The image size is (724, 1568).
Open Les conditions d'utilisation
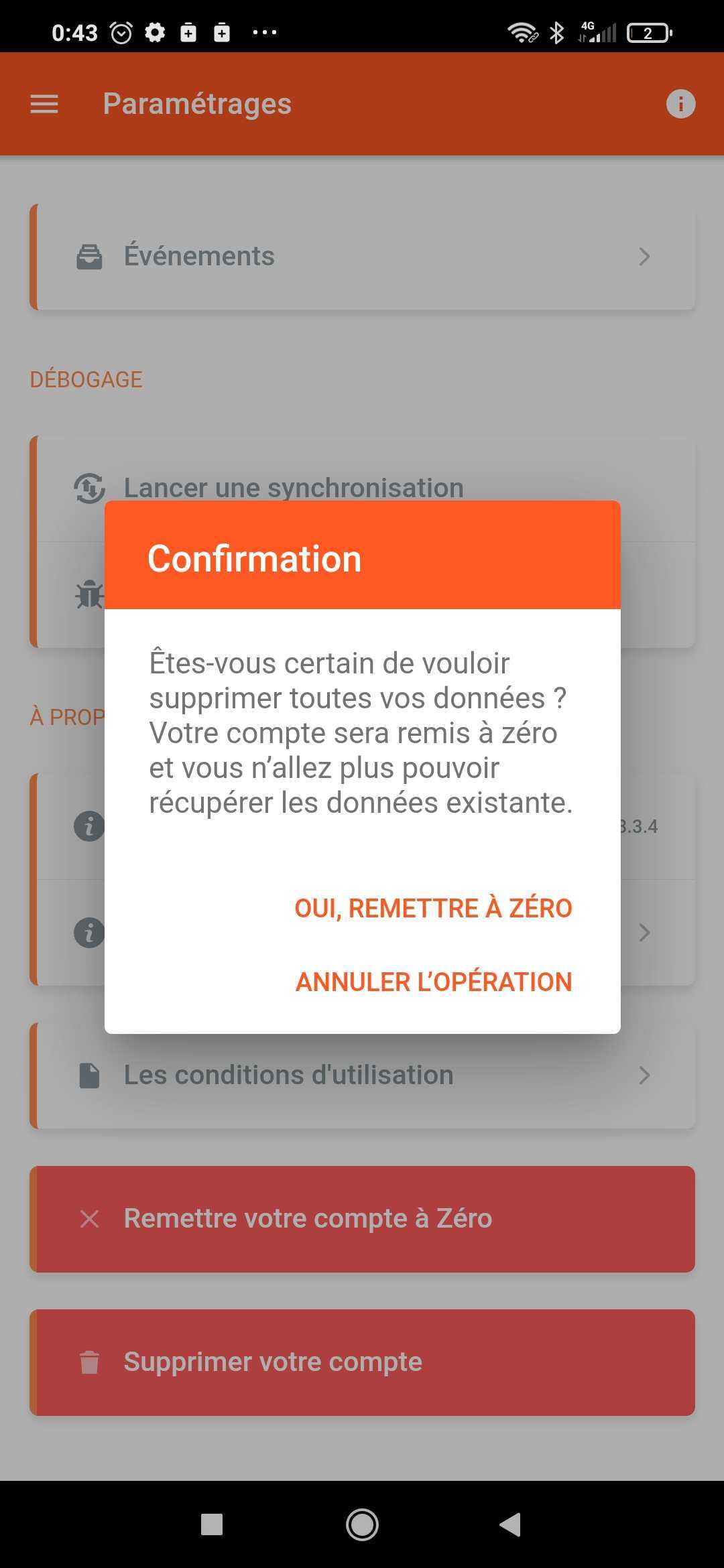(362, 1076)
